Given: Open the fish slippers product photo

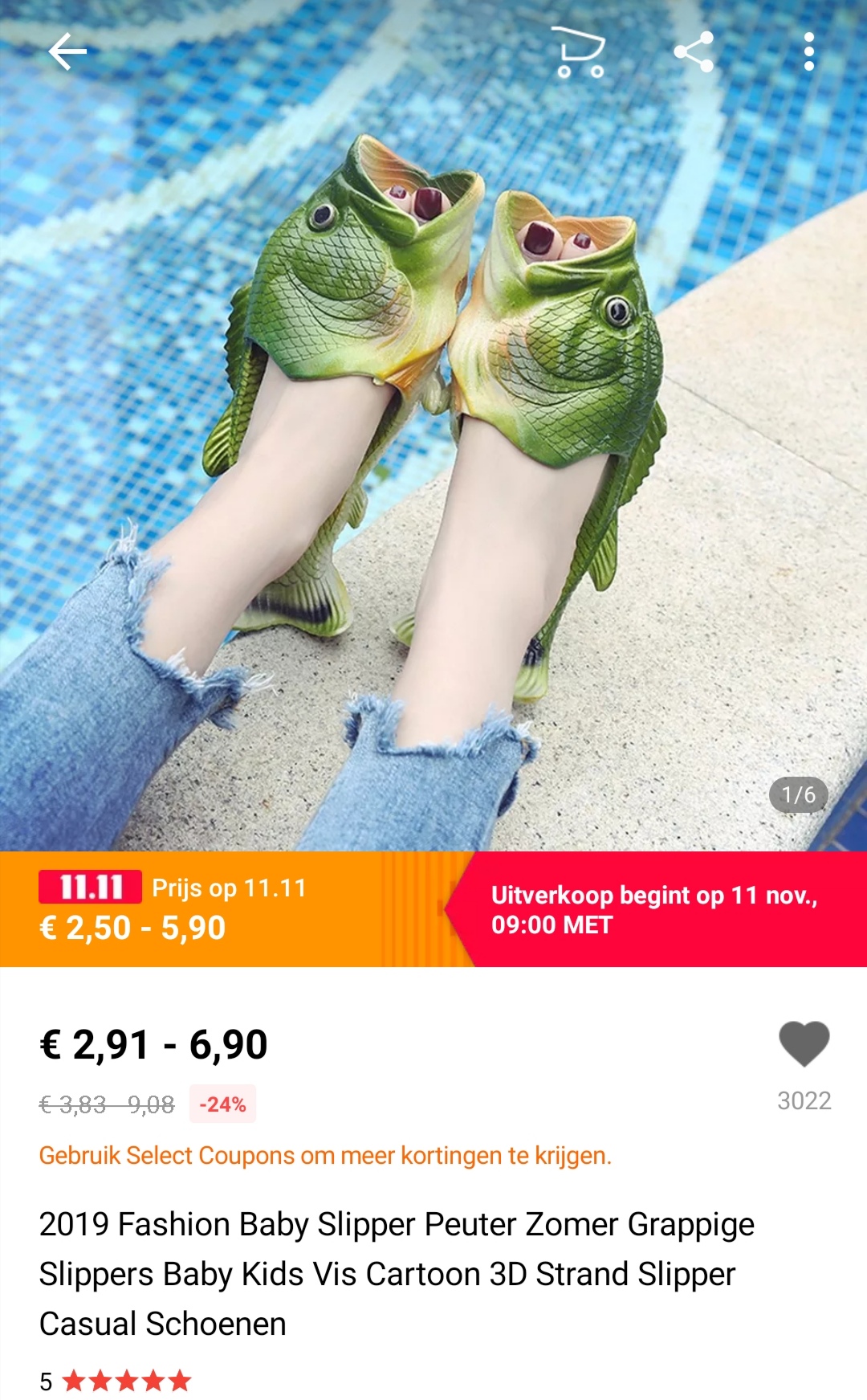Looking at the screenshot, I should click(433, 426).
